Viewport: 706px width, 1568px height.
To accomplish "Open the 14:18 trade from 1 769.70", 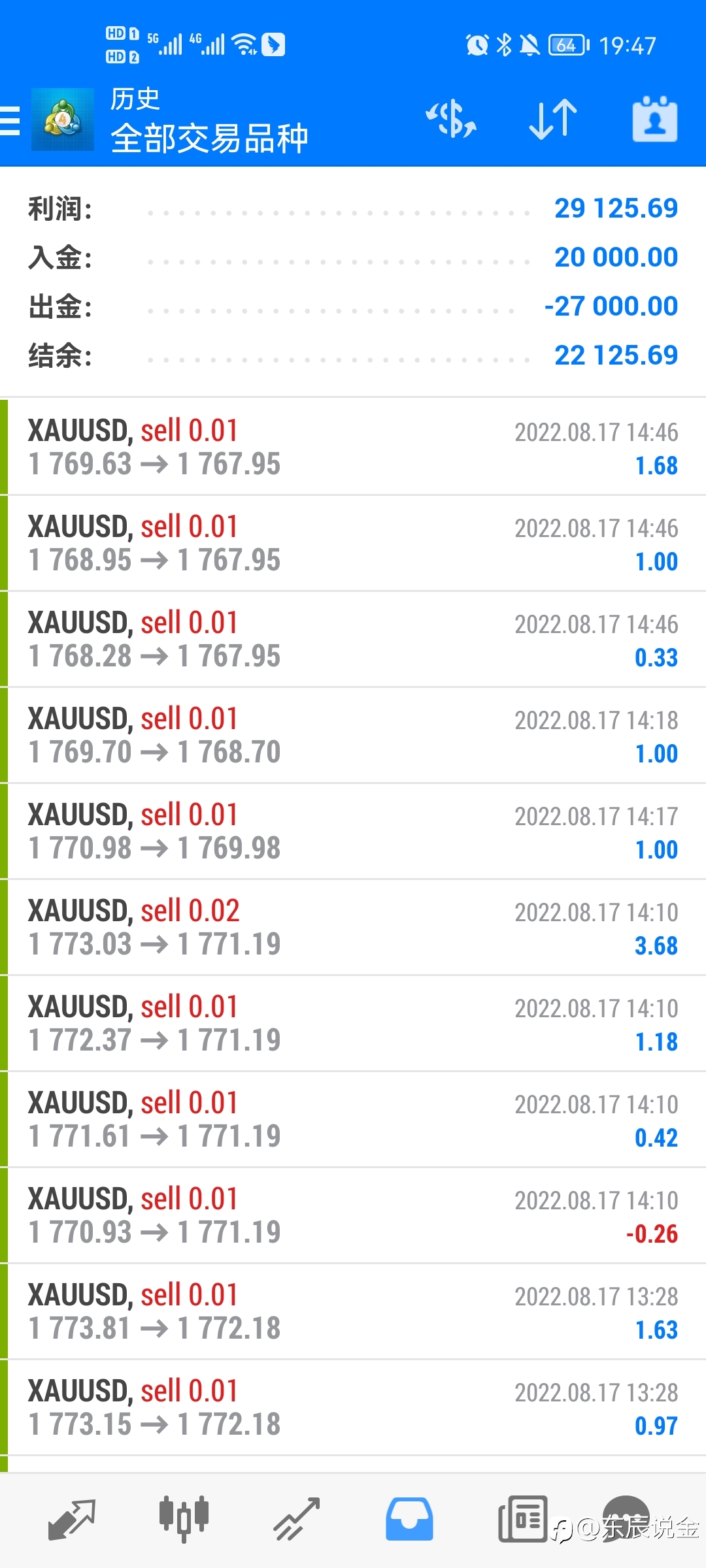I will pyautogui.click(x=353, y=735).
